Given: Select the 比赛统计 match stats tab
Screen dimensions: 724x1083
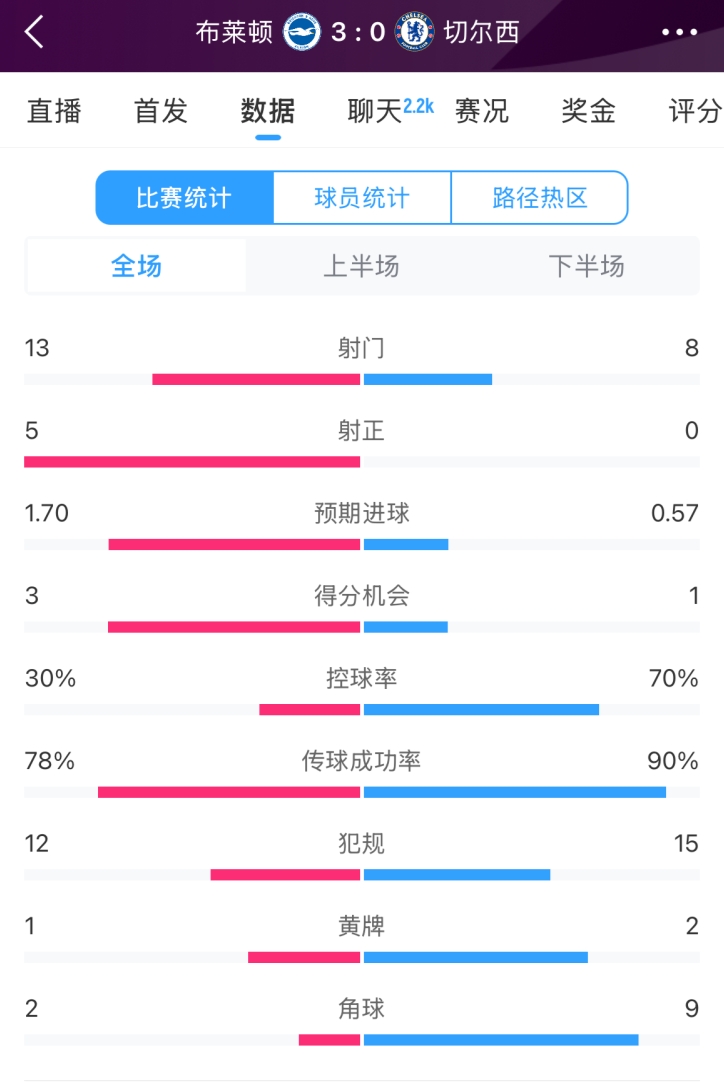Looking at the screenshot, I should 185,197.
